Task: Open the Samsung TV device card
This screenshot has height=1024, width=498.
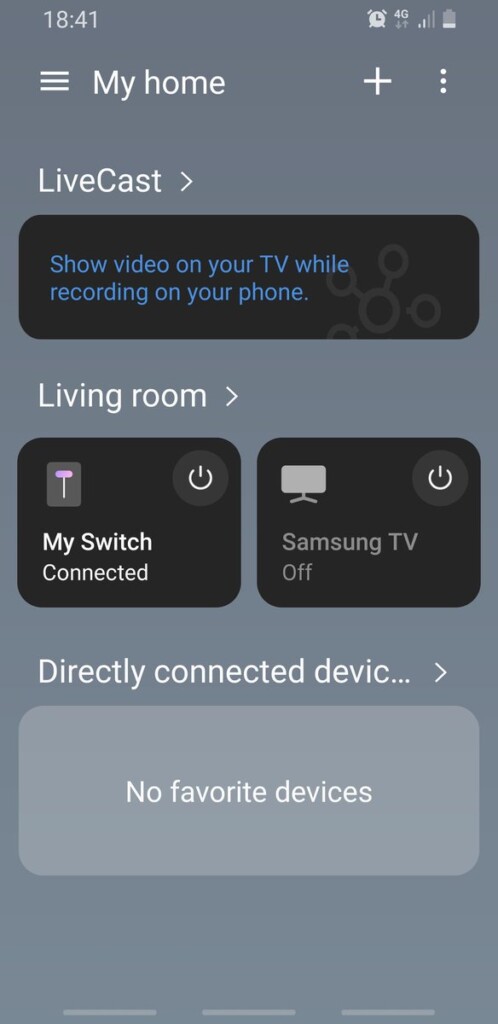Action: click(369, 522)
